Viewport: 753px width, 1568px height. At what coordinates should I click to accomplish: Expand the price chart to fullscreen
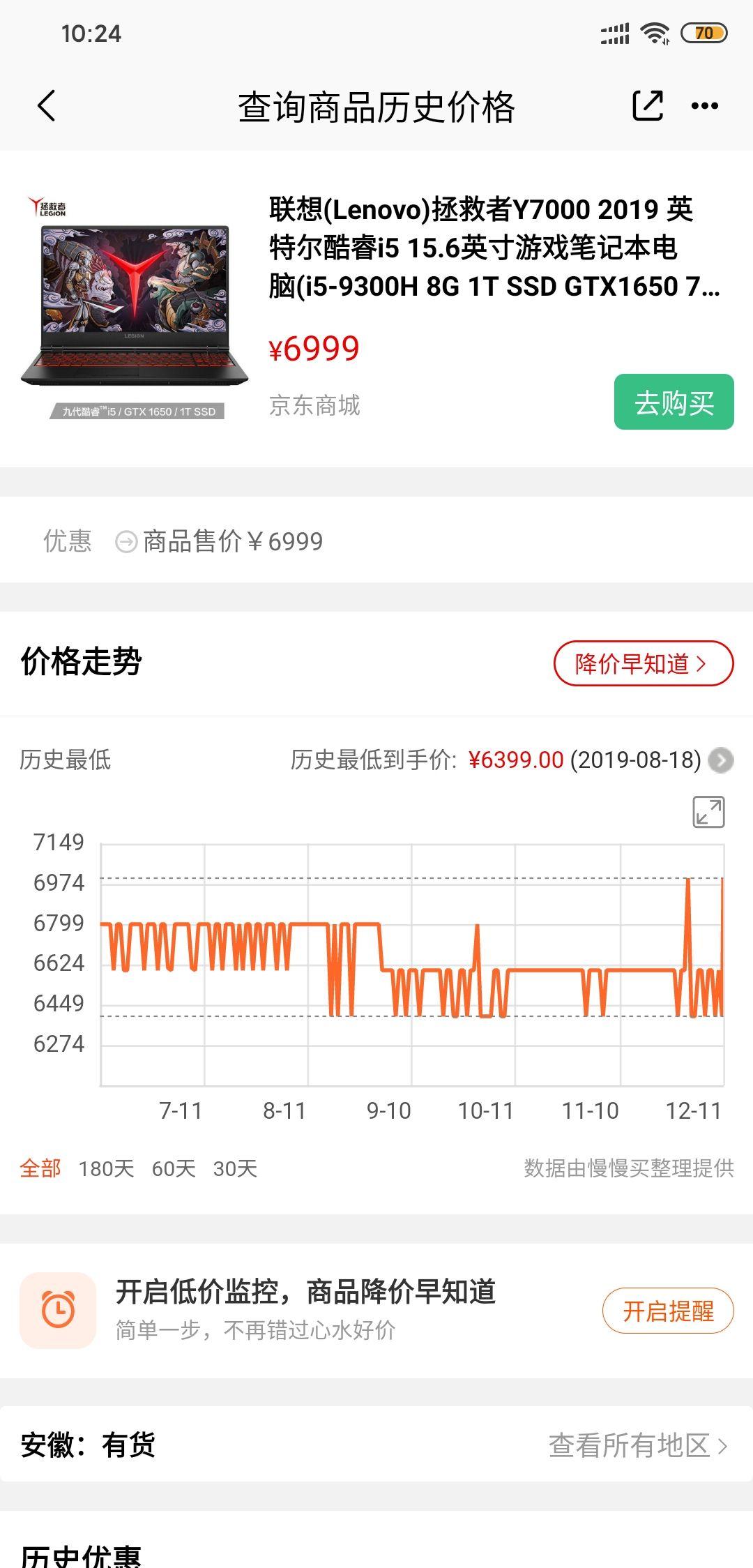click(708, 812)
